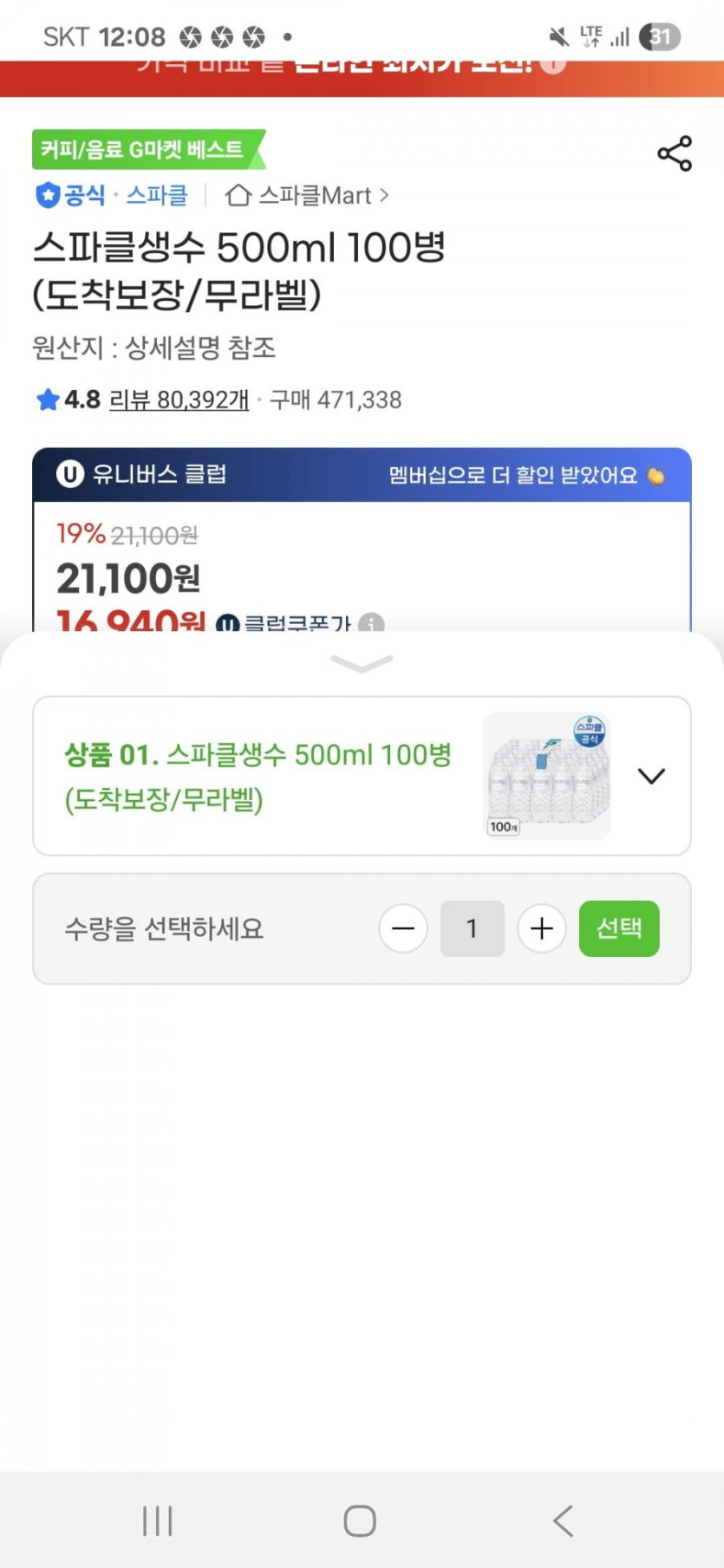Open 클럽쿠폰가 info icon
Screen dimensions: 724x1568
click(x=372, y=622)
